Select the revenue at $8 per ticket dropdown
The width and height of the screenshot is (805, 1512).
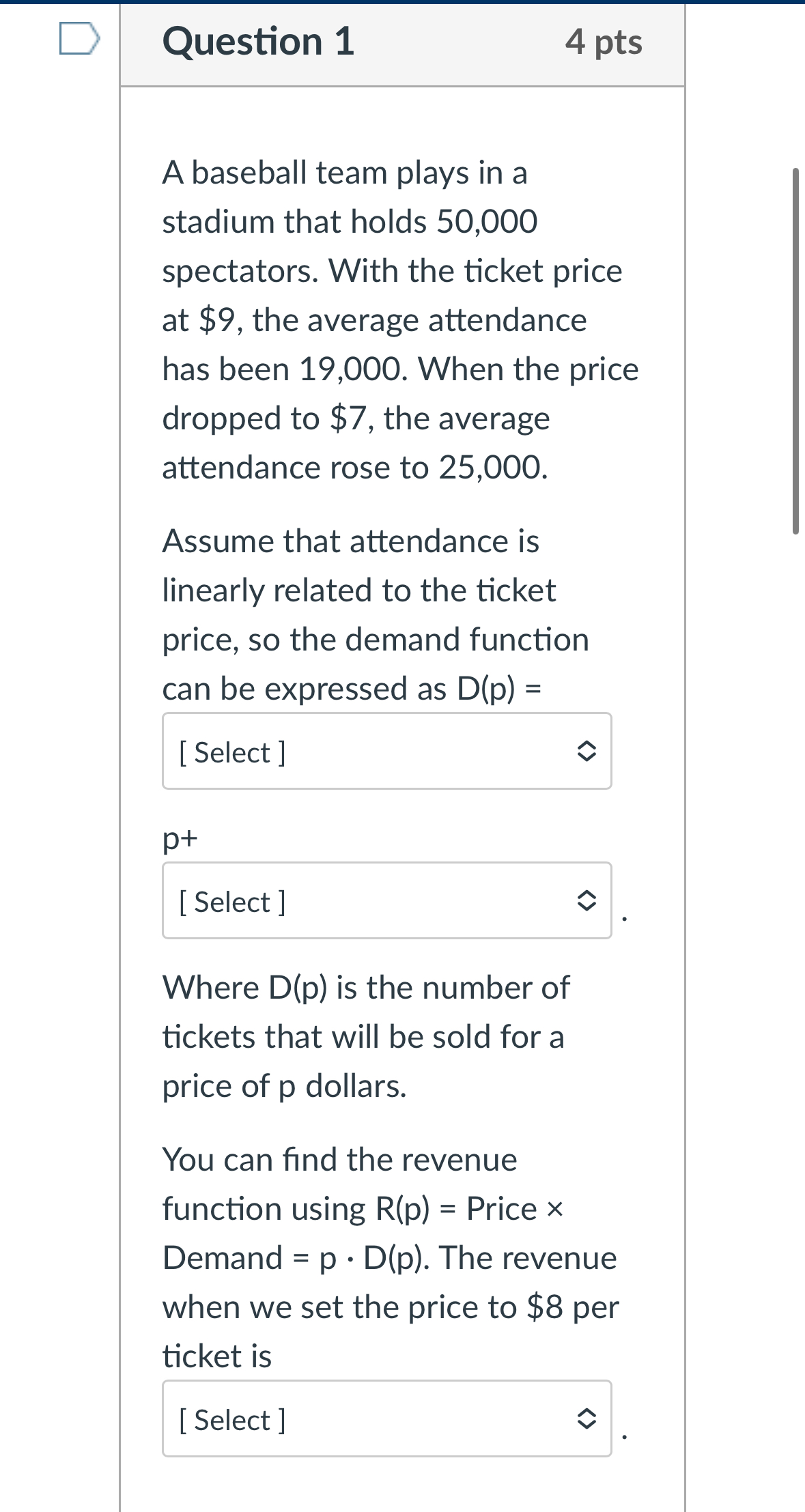coord(386,1419)
